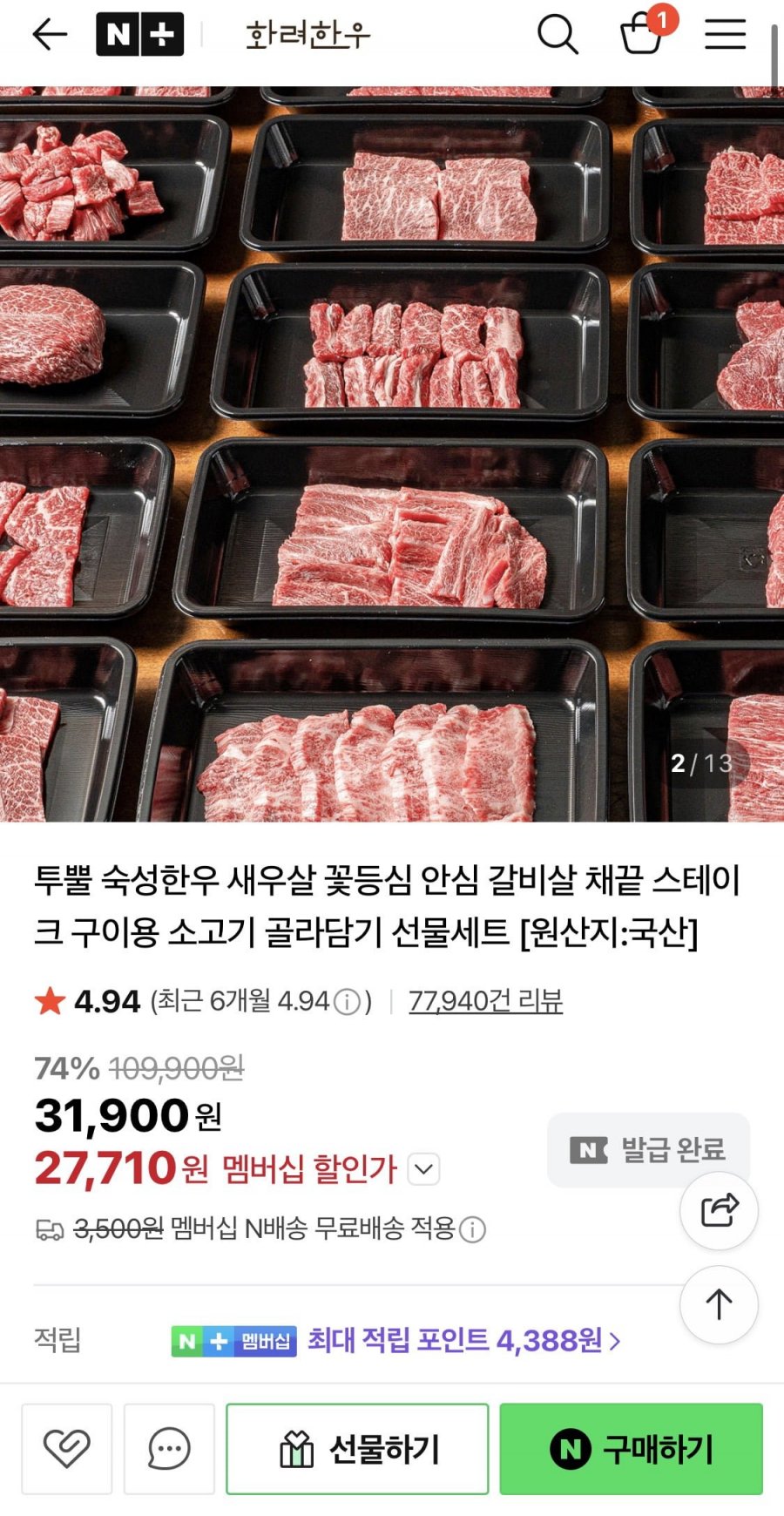Viewport: 784px width, 1516px height.
Task: Open the rating info tooltip icon
Action: tap(346, 1001)
